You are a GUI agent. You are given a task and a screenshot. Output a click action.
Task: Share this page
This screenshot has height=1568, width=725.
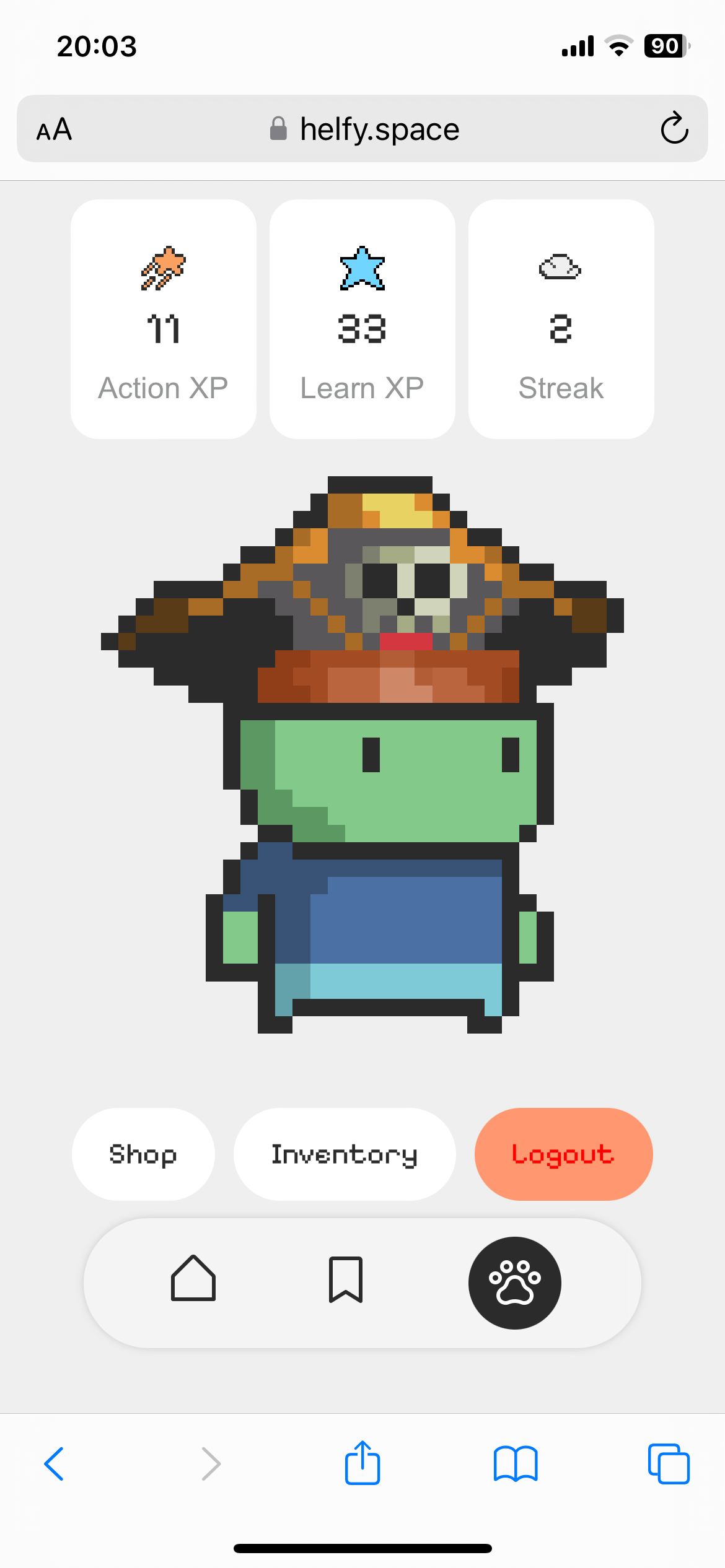(362, 1464)
